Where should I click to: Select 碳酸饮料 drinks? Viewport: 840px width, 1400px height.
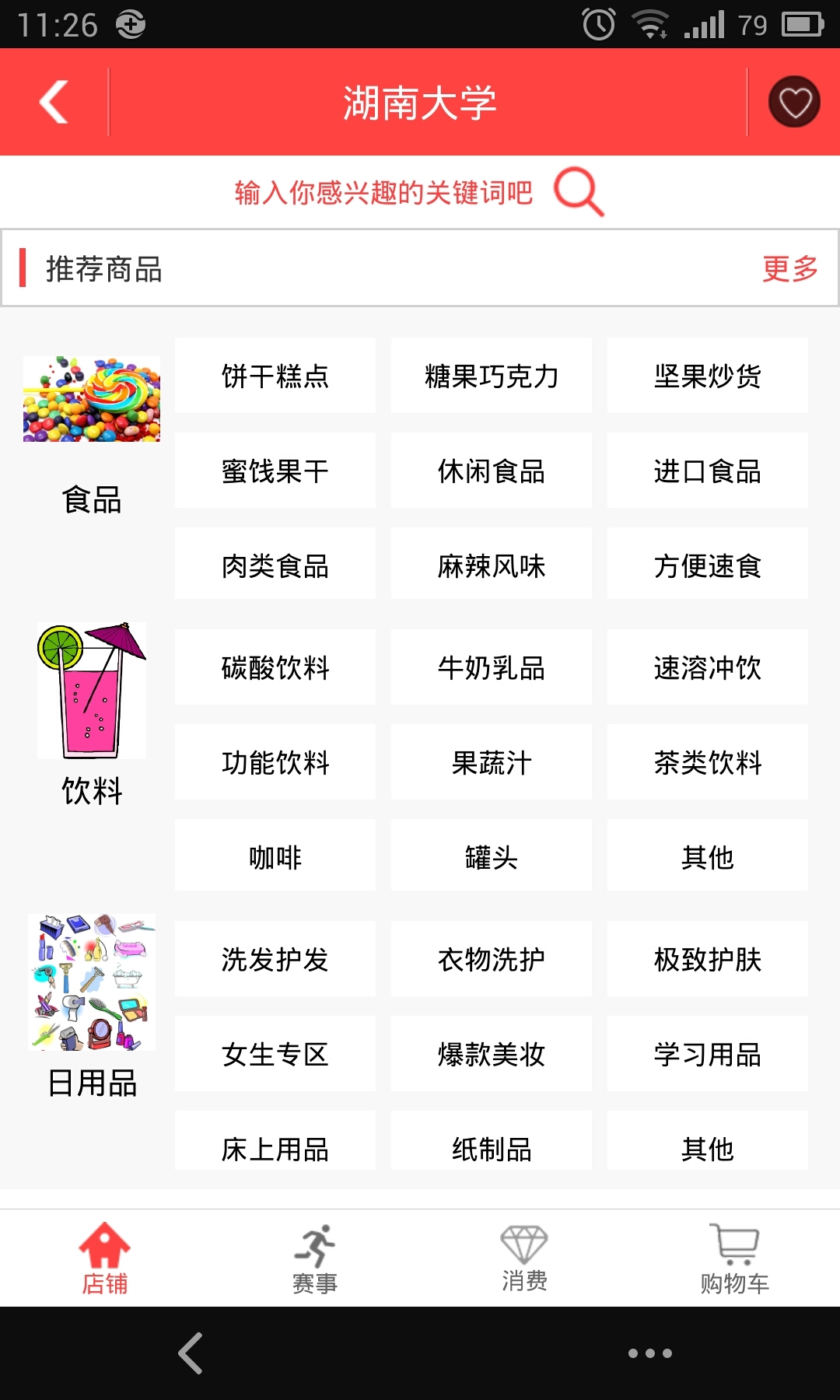[275, 667]
